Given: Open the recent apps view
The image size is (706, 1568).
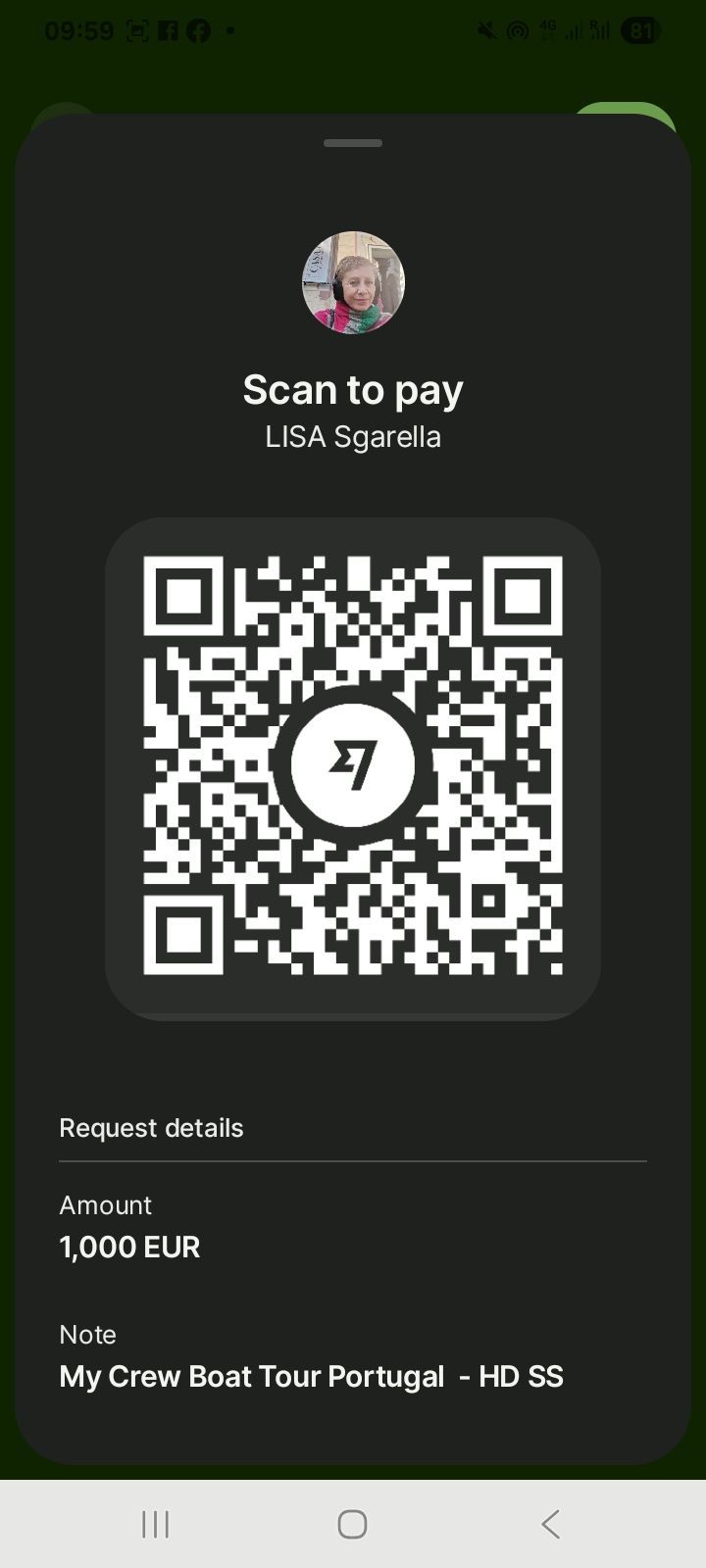Looking at the screenshot, I should pos(155,1524).
